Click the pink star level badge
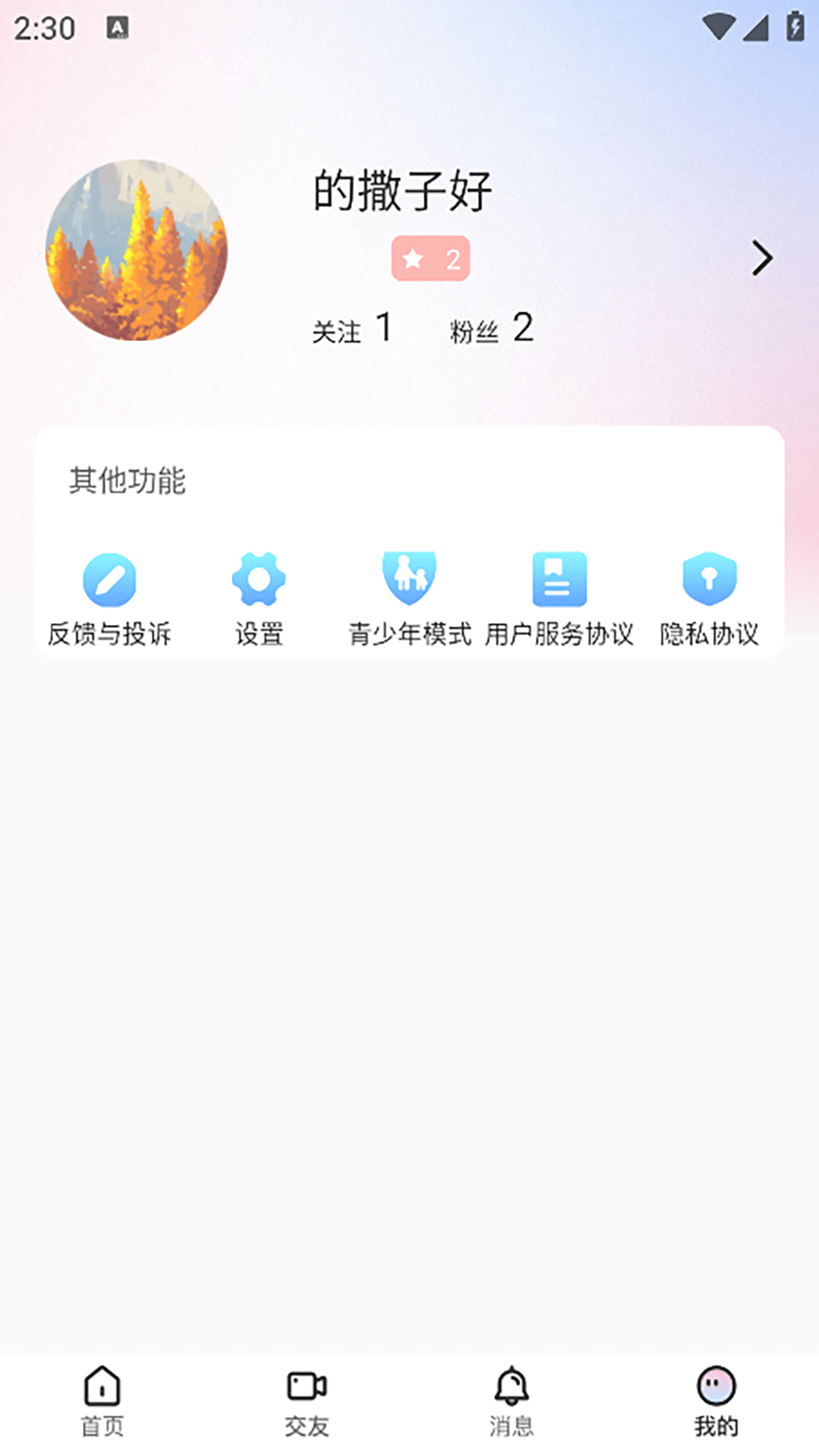The image size is (819, 1456). (x=430, y=259)
